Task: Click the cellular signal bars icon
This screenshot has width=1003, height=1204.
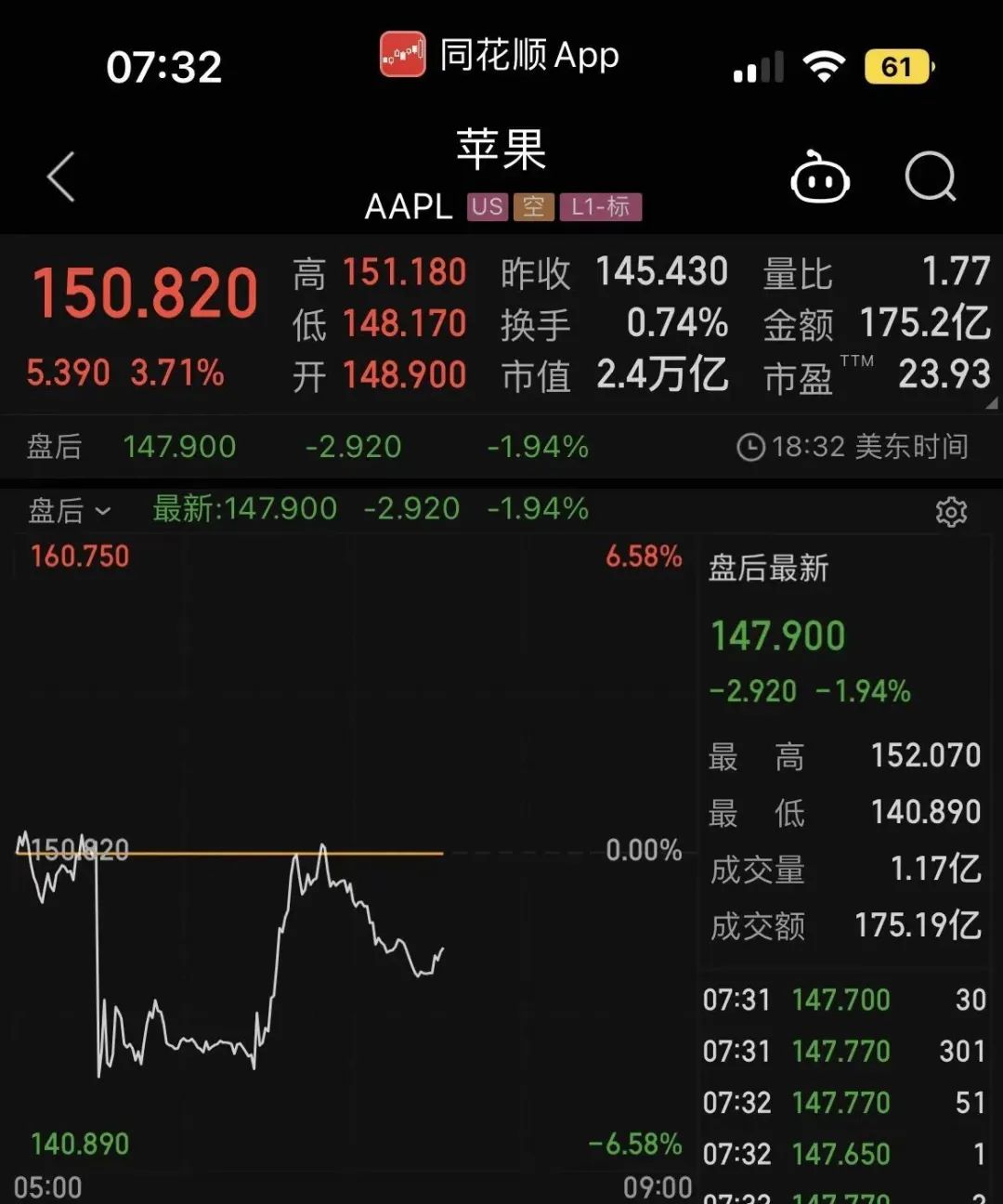Action: click(x=756, y=65)
